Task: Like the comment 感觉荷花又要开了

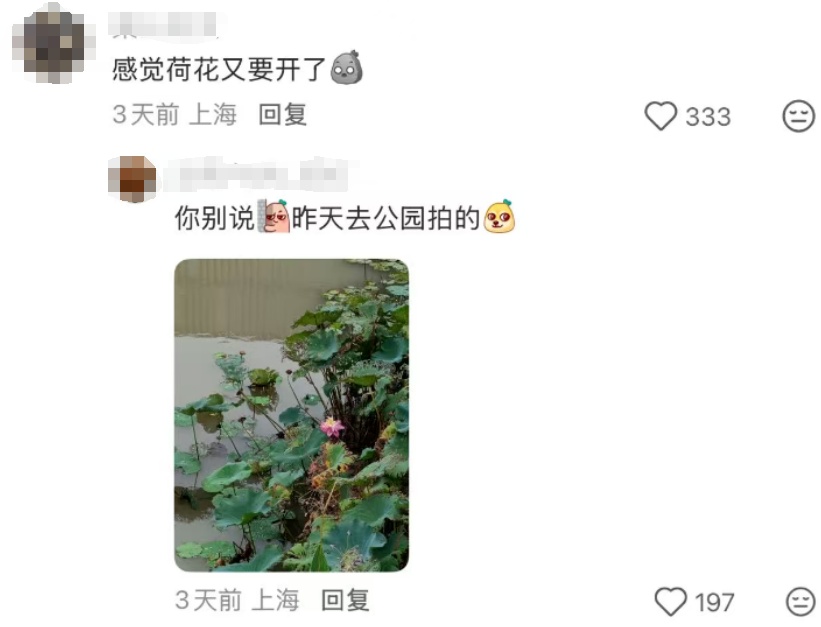Action: pyautogui.click(x=661, y=116)
